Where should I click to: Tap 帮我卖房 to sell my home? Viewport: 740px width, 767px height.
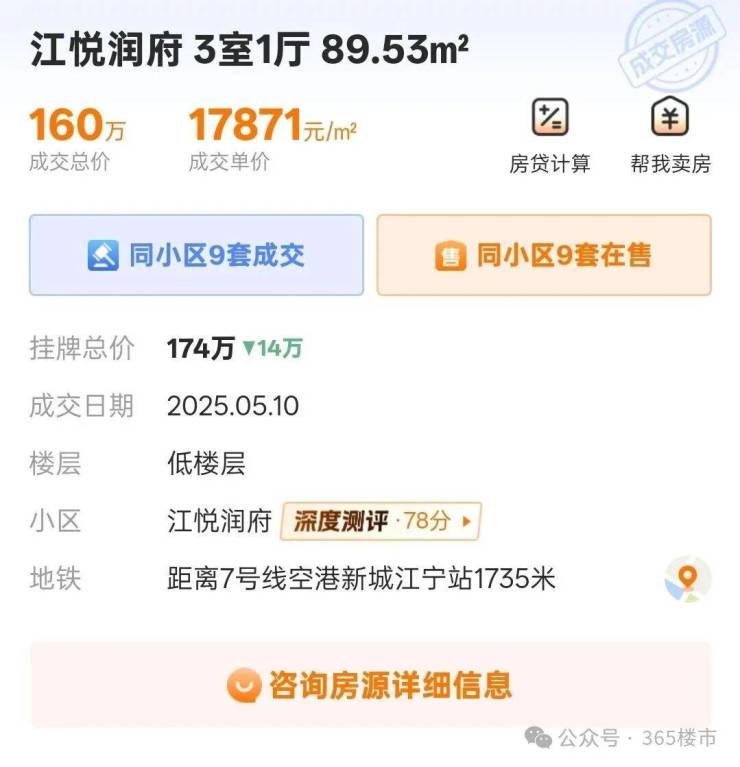[670, 136]
